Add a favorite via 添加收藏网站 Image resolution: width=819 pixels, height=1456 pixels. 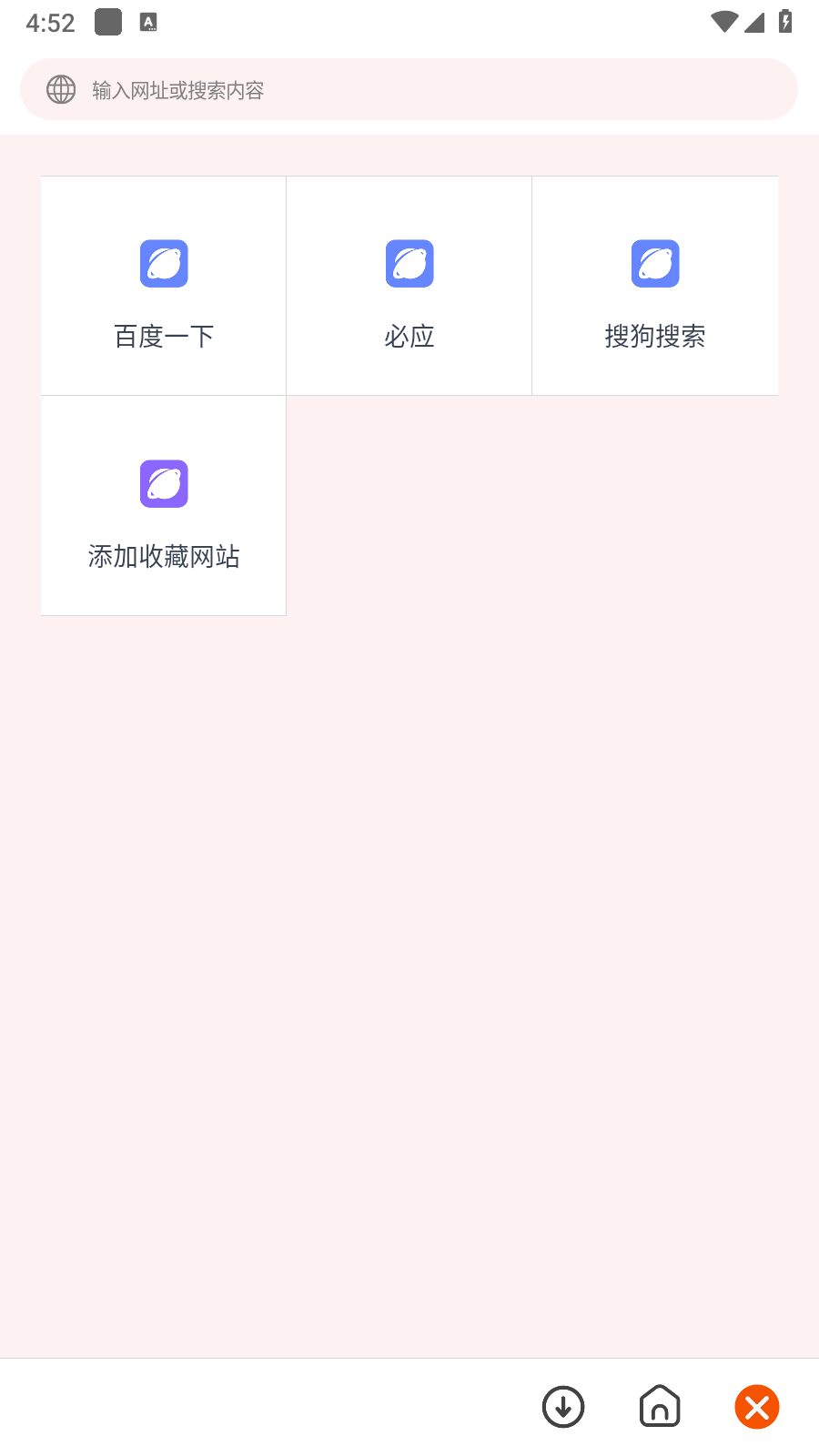pos(163,557)
